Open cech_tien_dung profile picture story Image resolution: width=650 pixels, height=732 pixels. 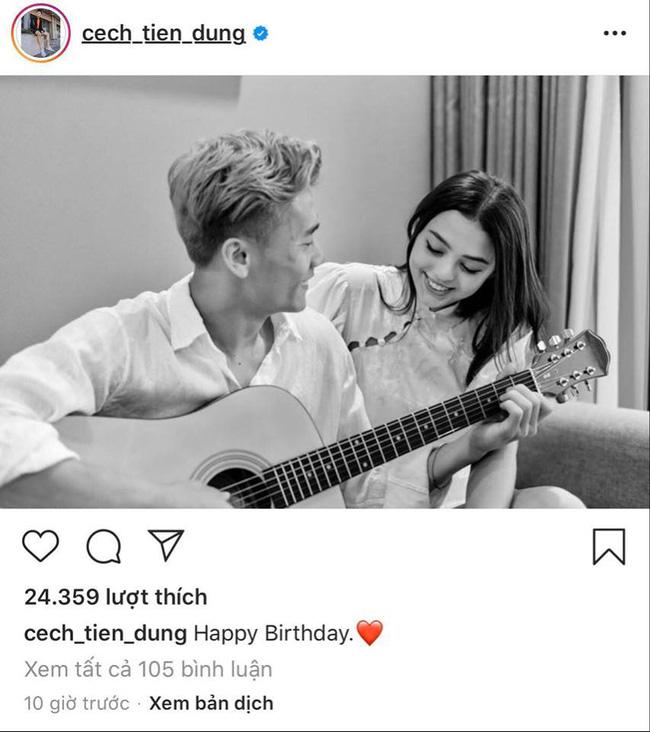tap(41, 33)
